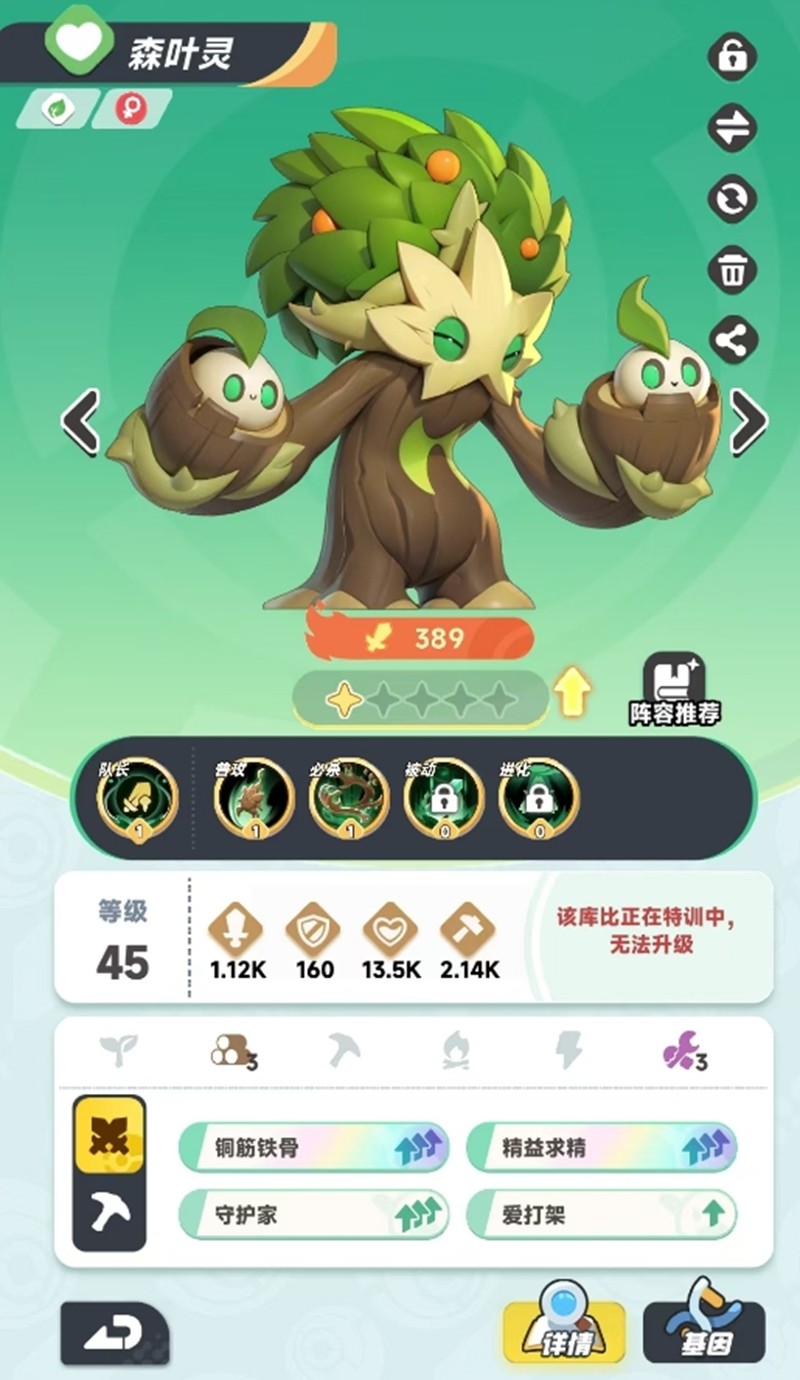Screen dimensions: 800x1380
Task: Open 阵容推荐 lineup recommendations
Action: pyautogui.click(x=675, y=690)
